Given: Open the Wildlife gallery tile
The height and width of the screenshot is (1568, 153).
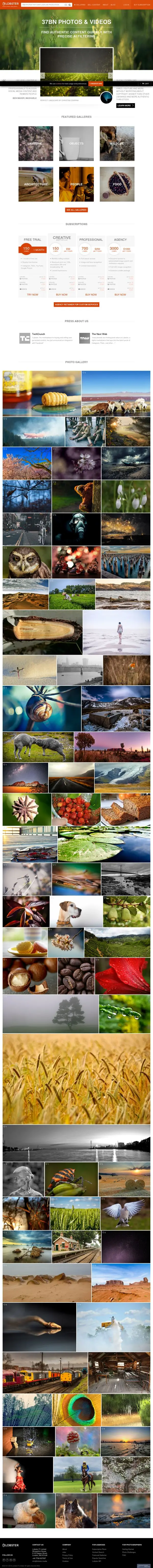Looking at the screenshot, I should 117,144.
